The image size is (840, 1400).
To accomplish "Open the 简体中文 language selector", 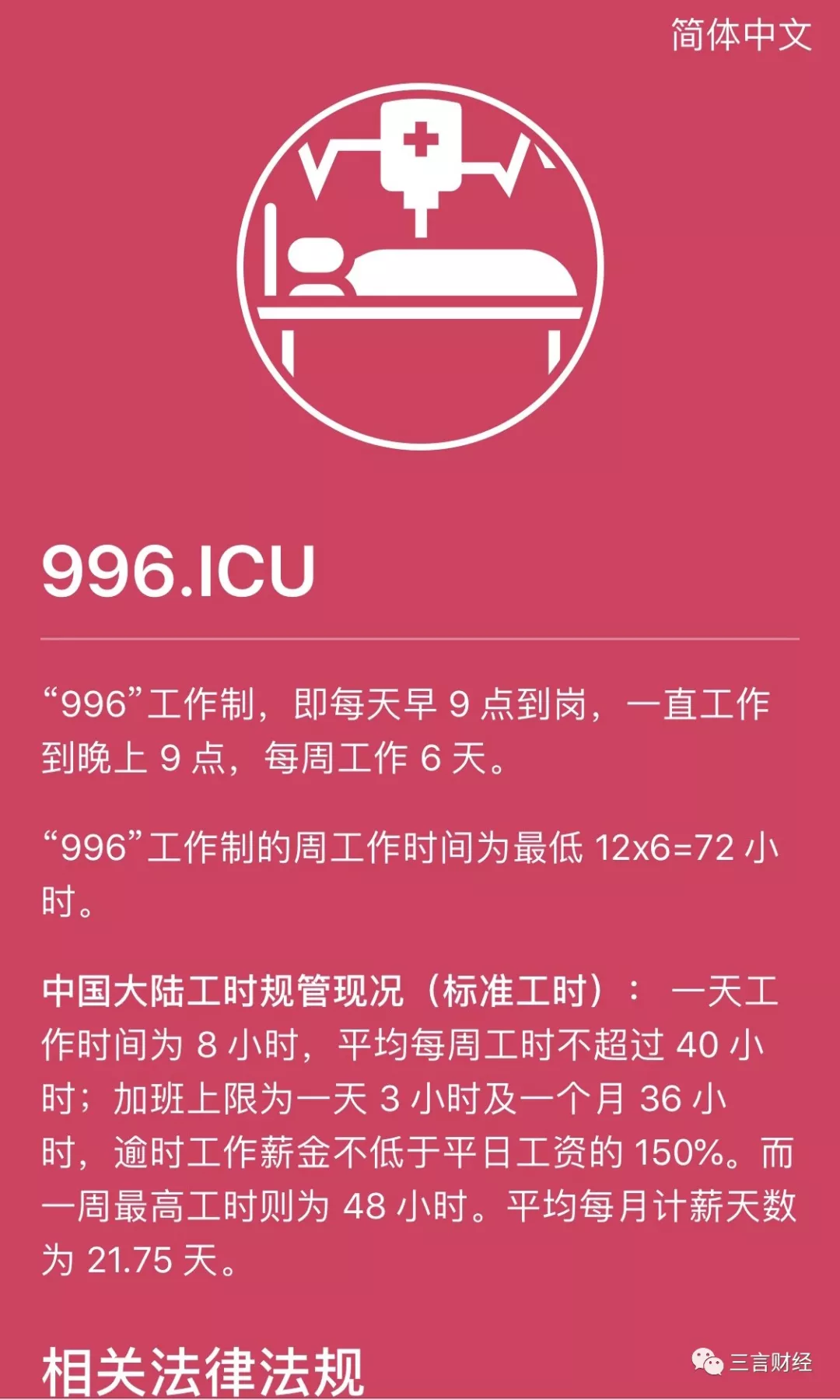I will 740,36.
